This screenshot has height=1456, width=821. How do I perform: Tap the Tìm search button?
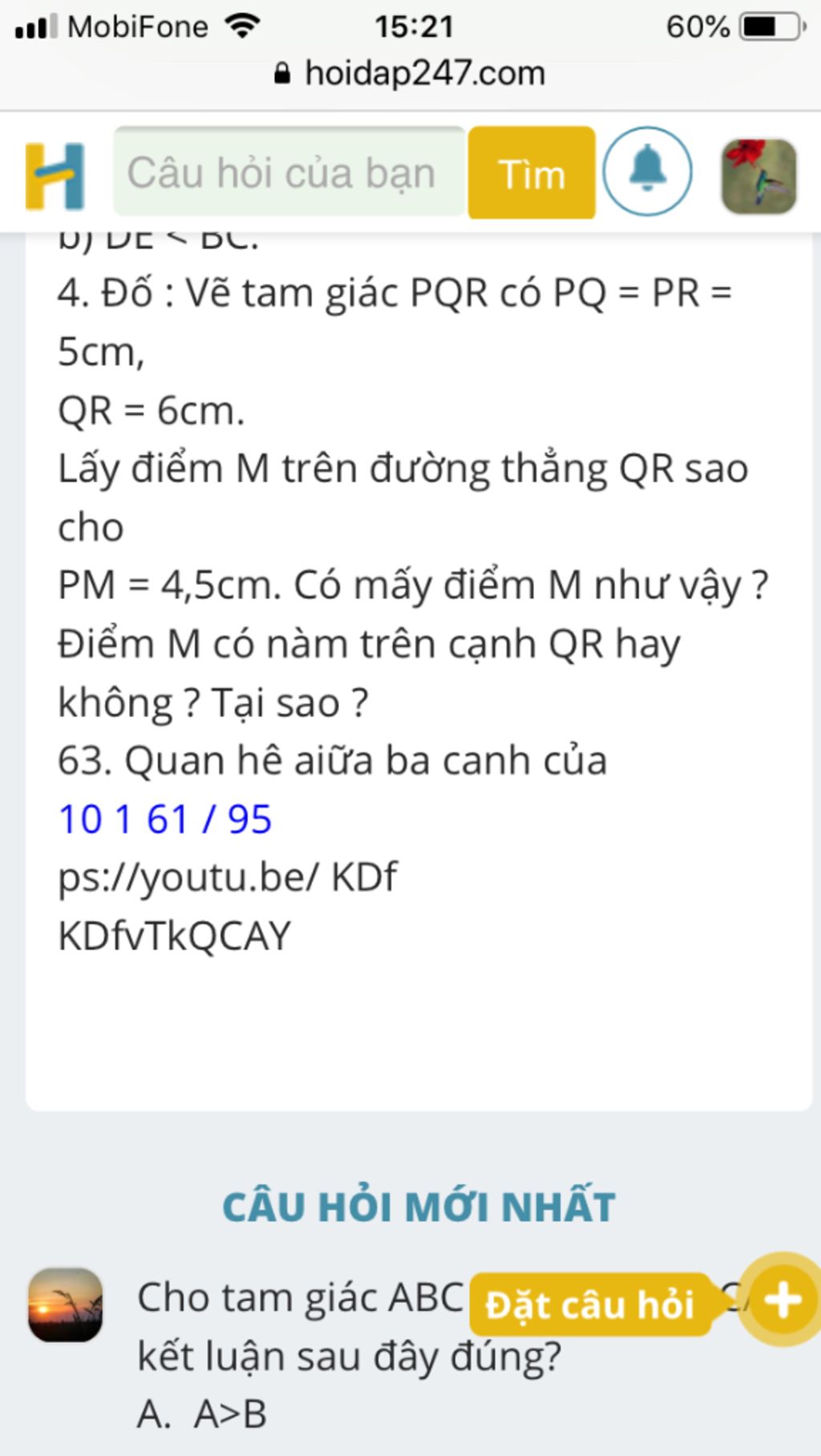coord(532,173)
